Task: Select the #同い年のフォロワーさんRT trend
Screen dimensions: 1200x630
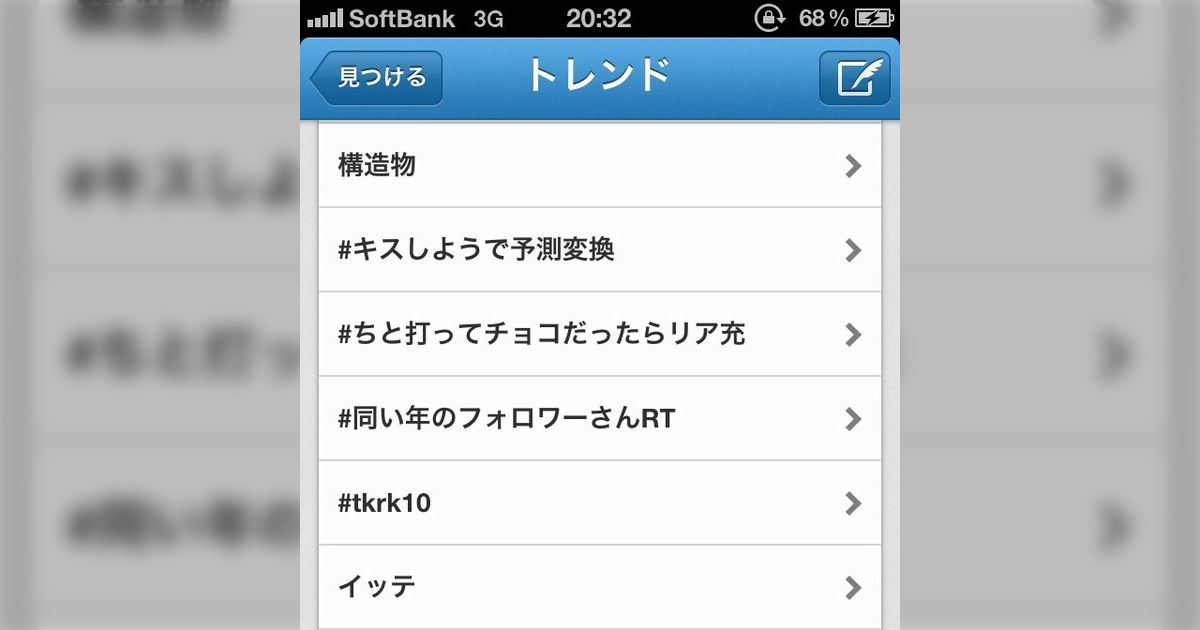Action: click(599, 418)
